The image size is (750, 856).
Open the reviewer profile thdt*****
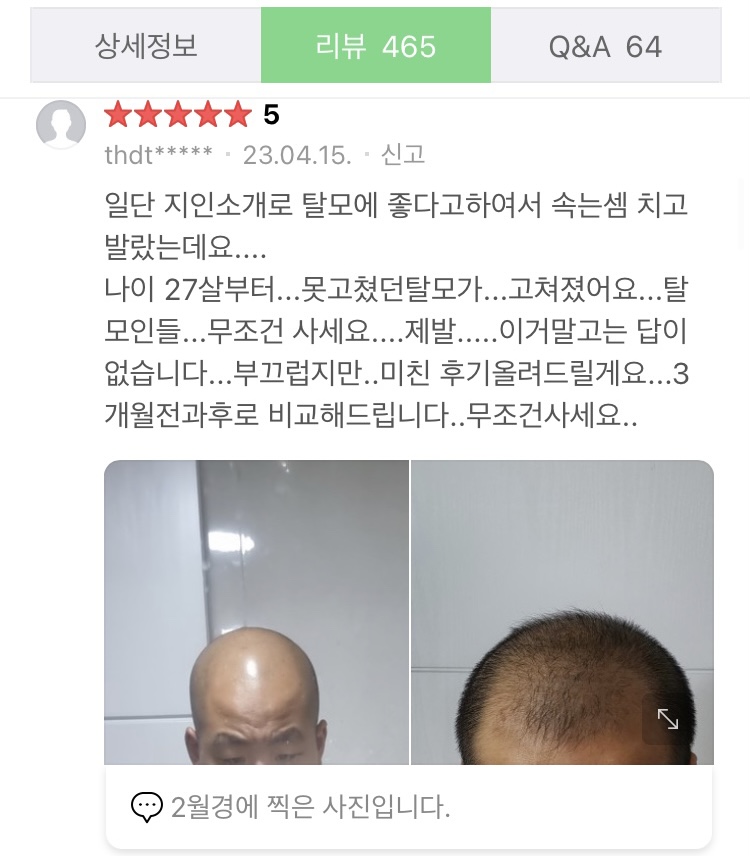pos(158,154)
